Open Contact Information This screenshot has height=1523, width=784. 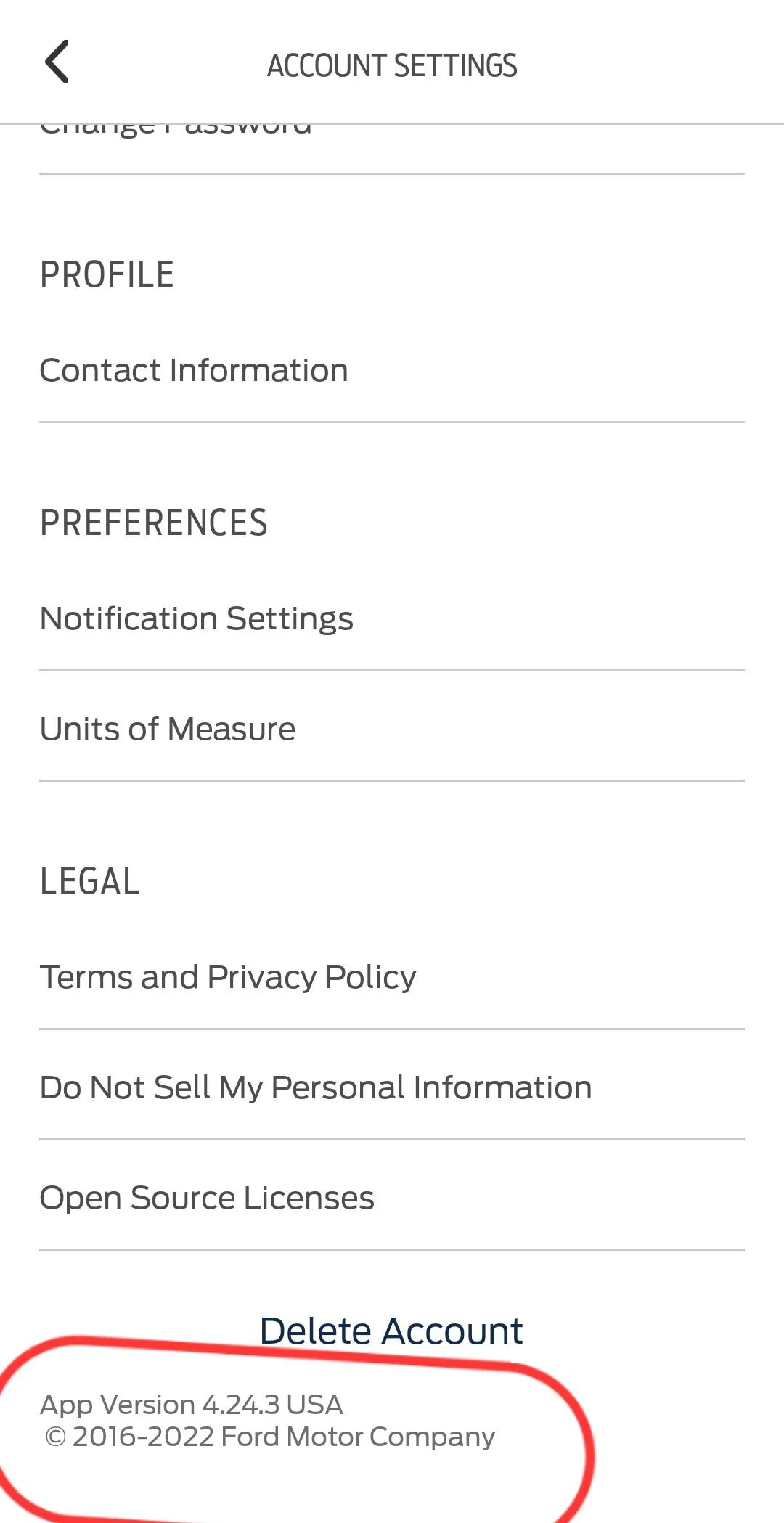click(x=392, y=370)
